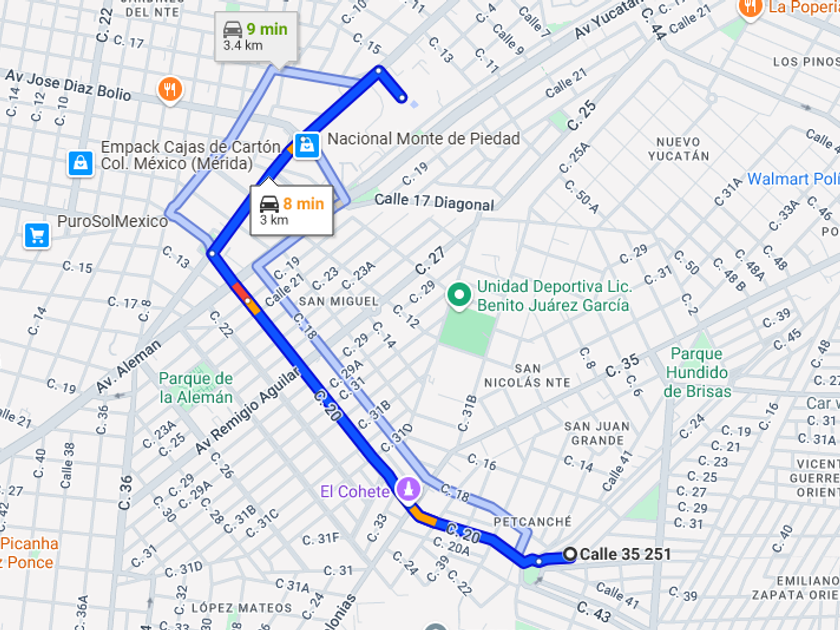Image resolution: width=840 pixels, height=630 pixels.
Task: Select the 9 min alternate route callout
Action: (x=255, y=37)
